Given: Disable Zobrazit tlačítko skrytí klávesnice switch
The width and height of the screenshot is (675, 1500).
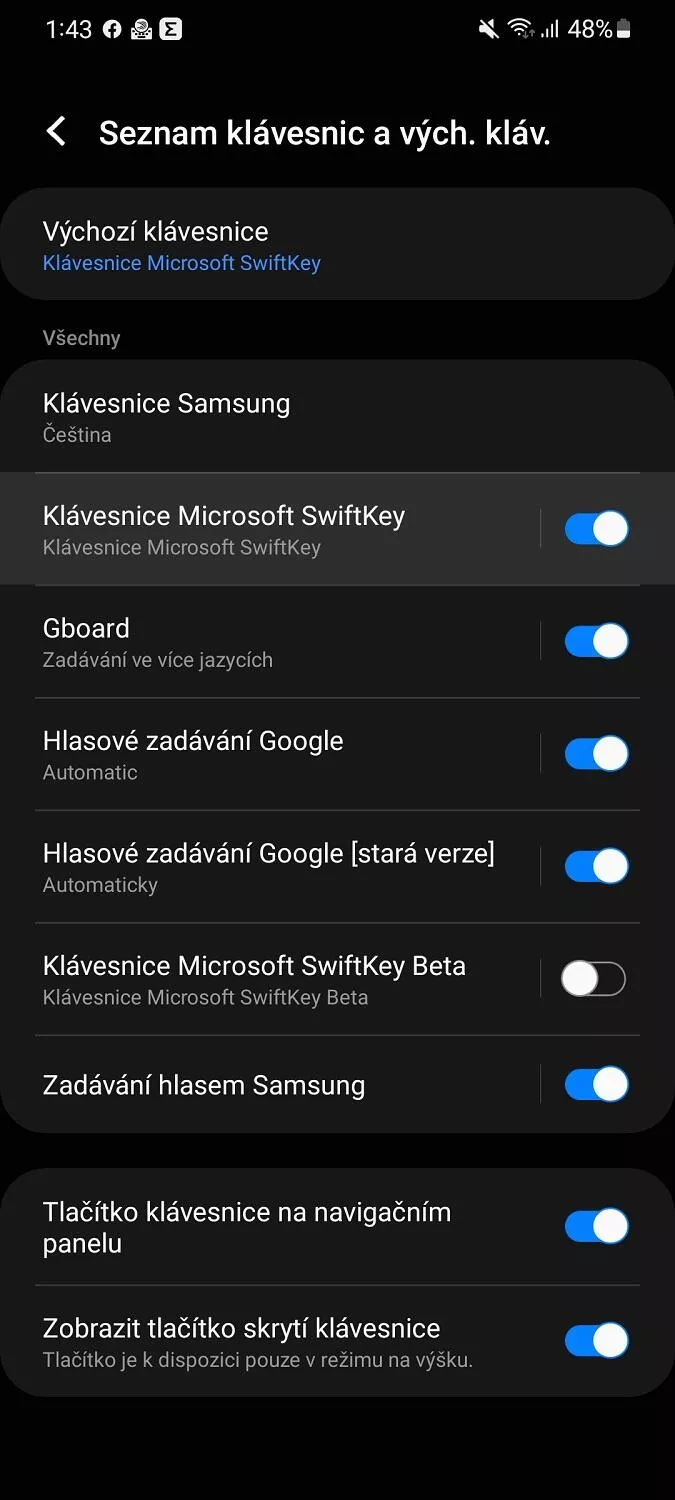Looking at the screenshot, I should [x=596, y=1341].
